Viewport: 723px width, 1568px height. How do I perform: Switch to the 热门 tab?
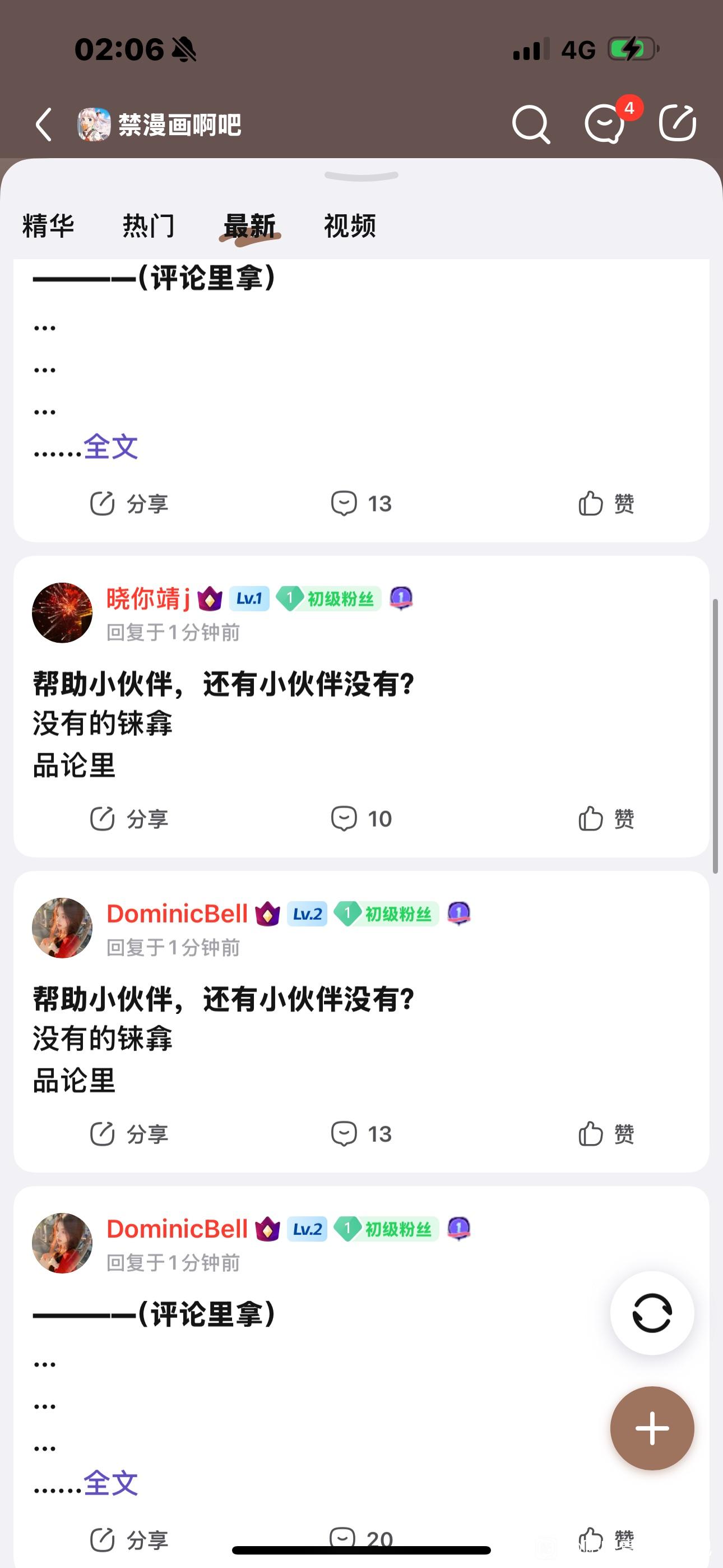pos(149,226)
